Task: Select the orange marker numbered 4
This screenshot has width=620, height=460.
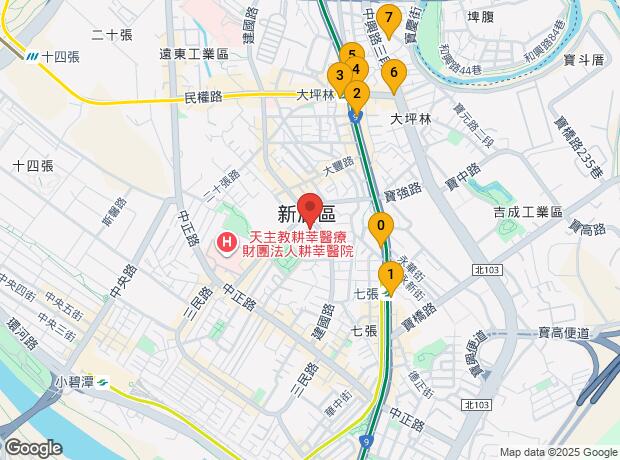Action: click(x=356, y=69)
